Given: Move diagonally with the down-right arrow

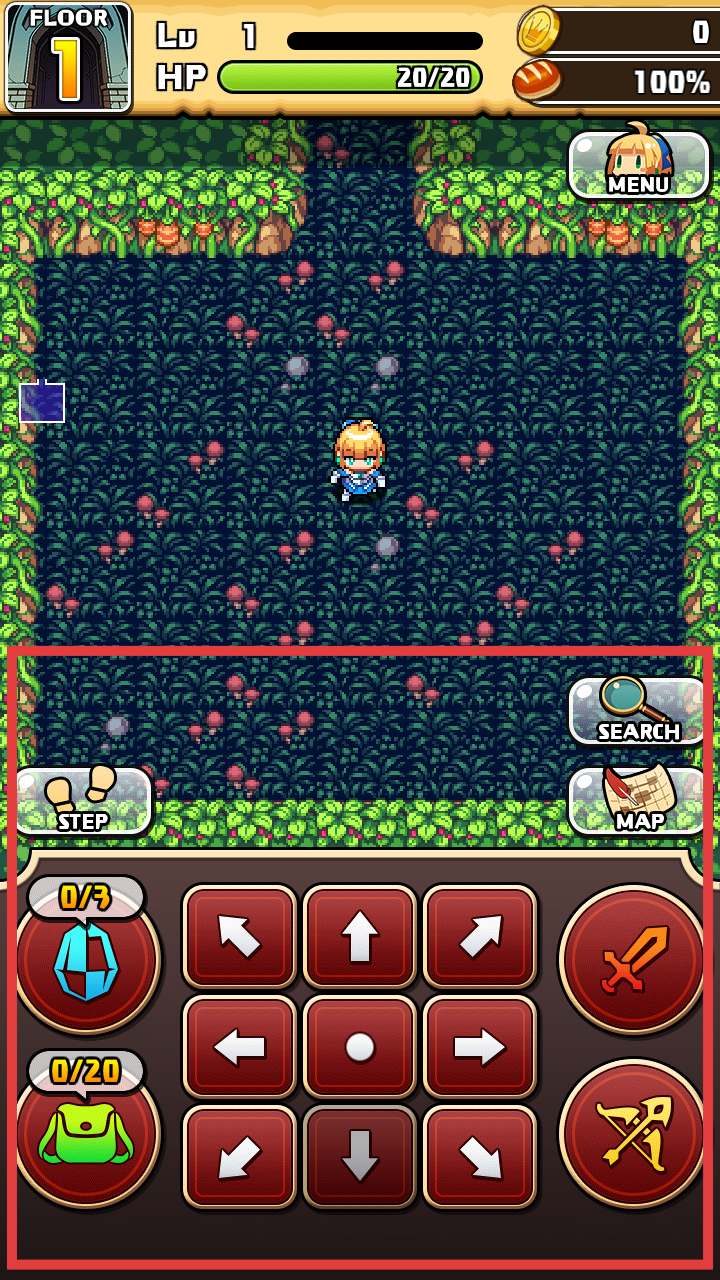Looking at the screenshot, I should tap(480, 1157).
